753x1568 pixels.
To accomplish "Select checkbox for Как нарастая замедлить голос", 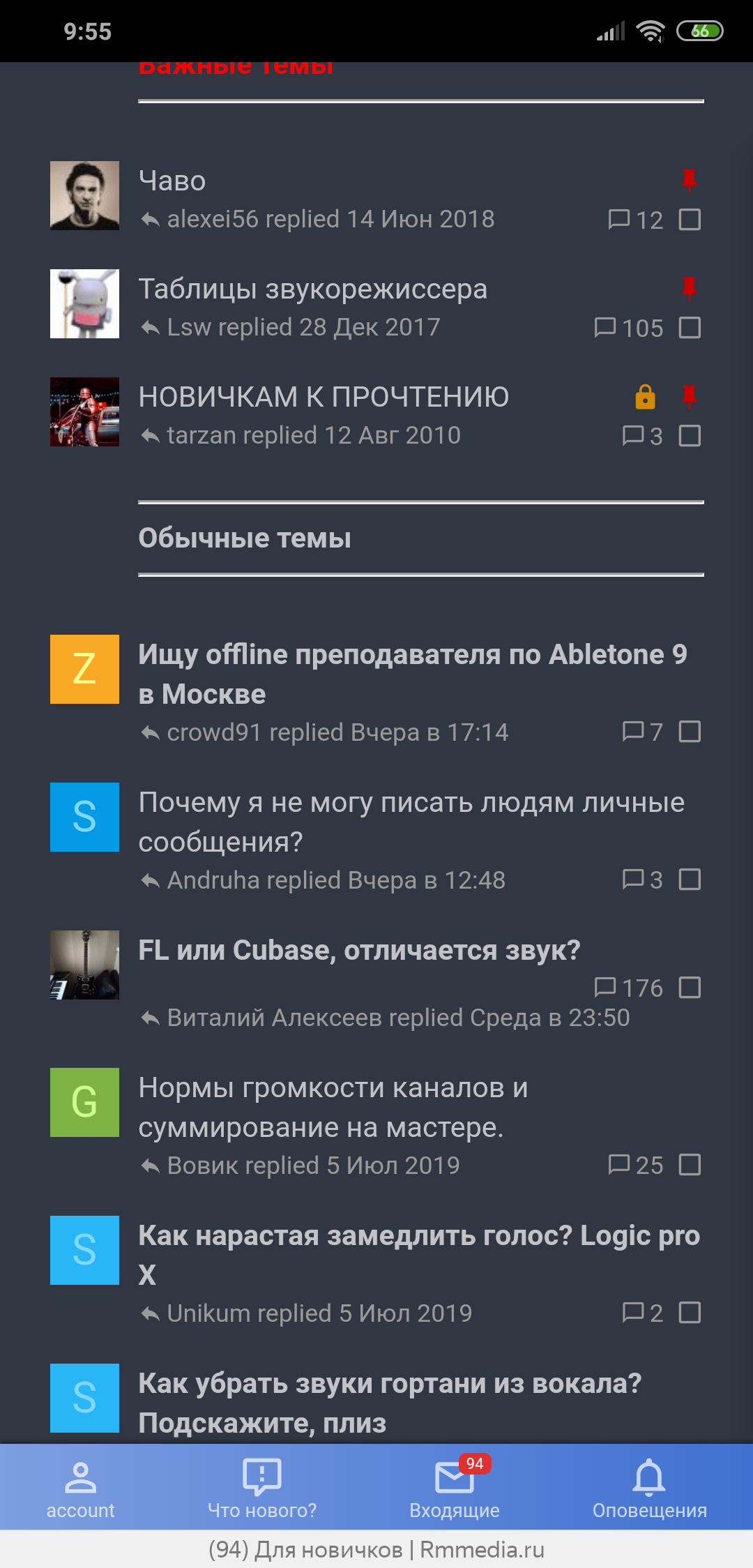I will [x=690, y=1313].
